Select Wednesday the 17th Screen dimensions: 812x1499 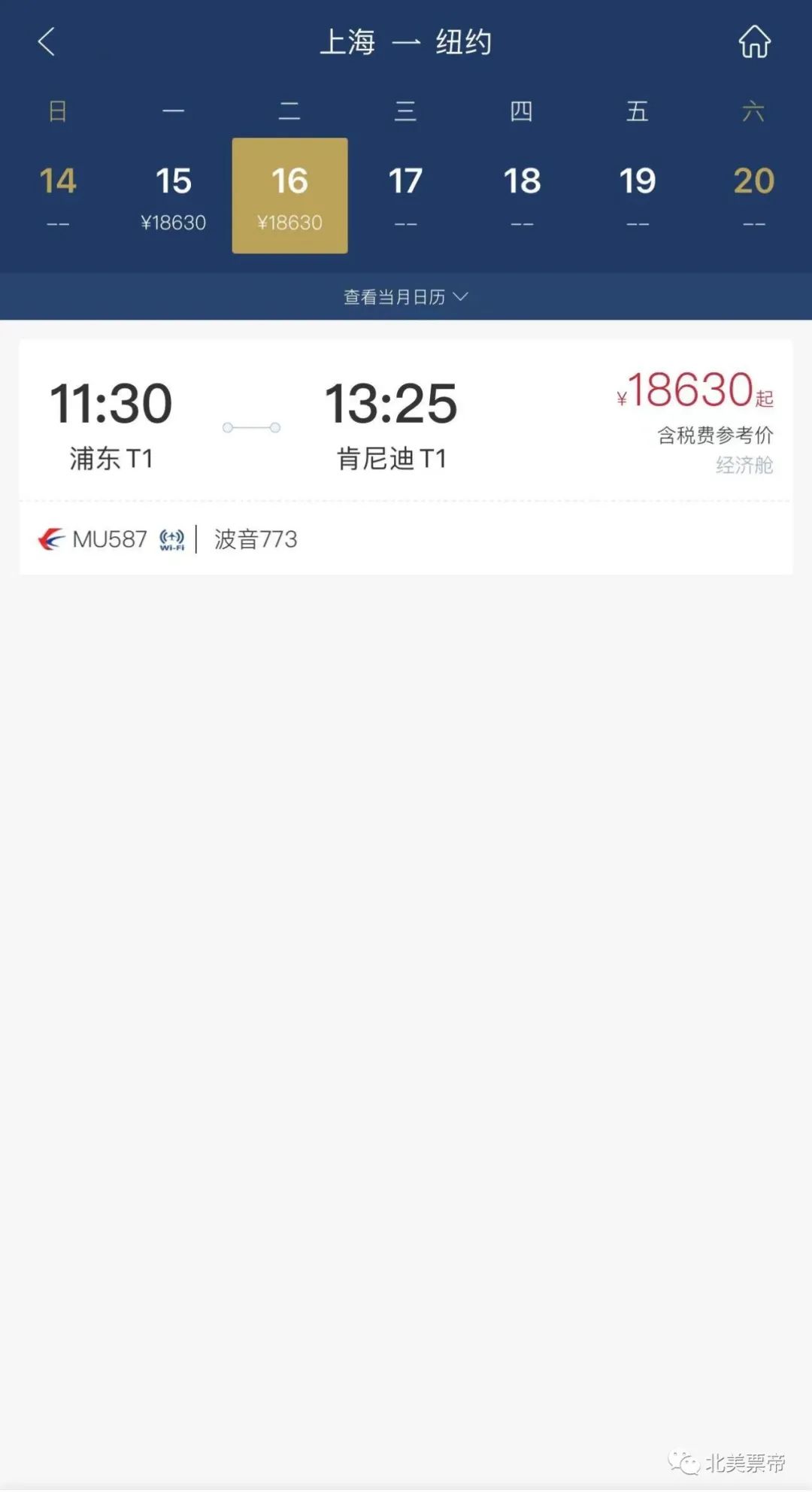(x=406, y=196)
